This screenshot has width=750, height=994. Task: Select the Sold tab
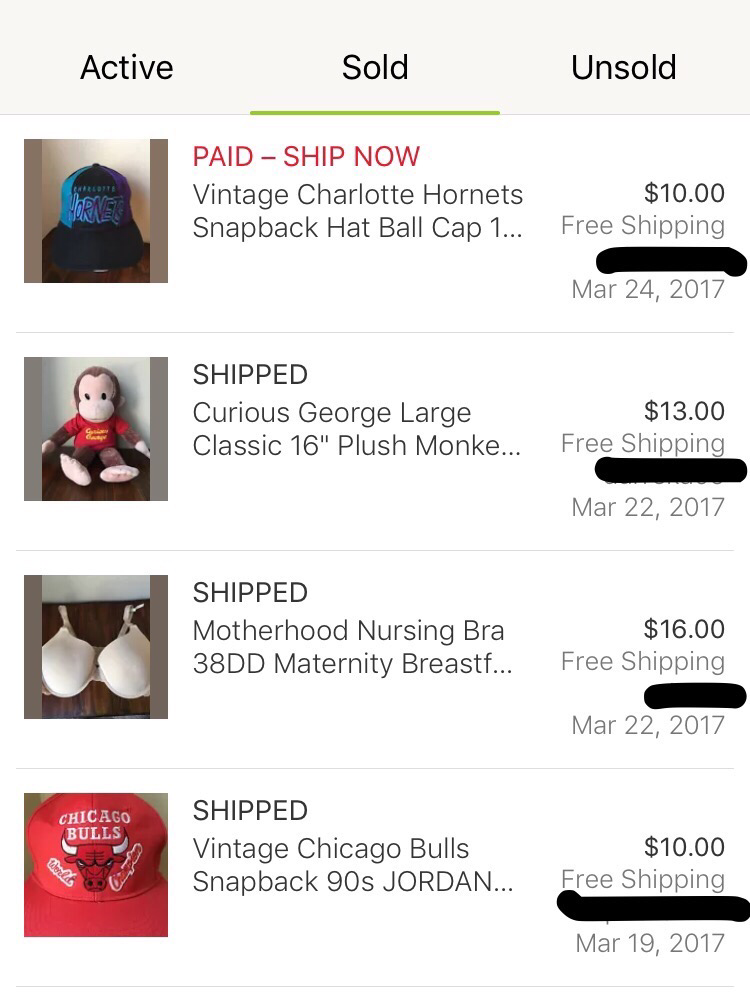[375, 68]
